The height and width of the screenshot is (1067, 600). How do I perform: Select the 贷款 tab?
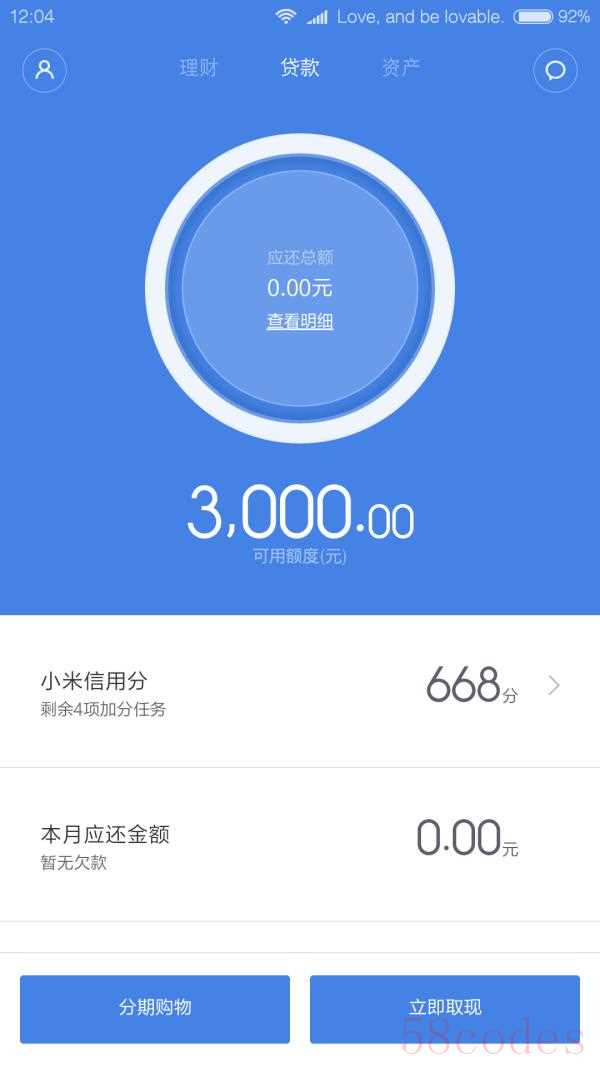coord(300,68)
